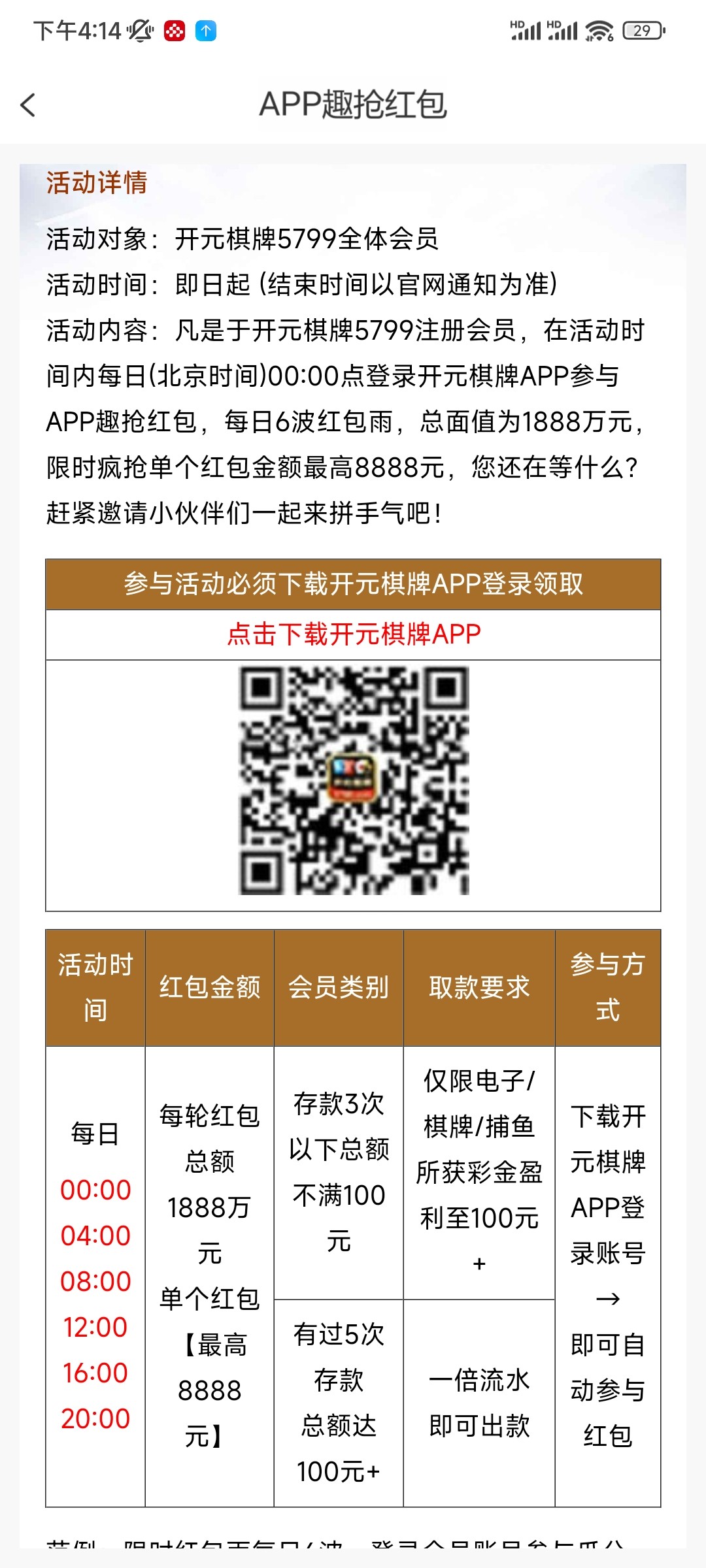This screenshot has height=1568, width=706.
Task: Tap the back arrow to return
Action: [x=27, y=105]
